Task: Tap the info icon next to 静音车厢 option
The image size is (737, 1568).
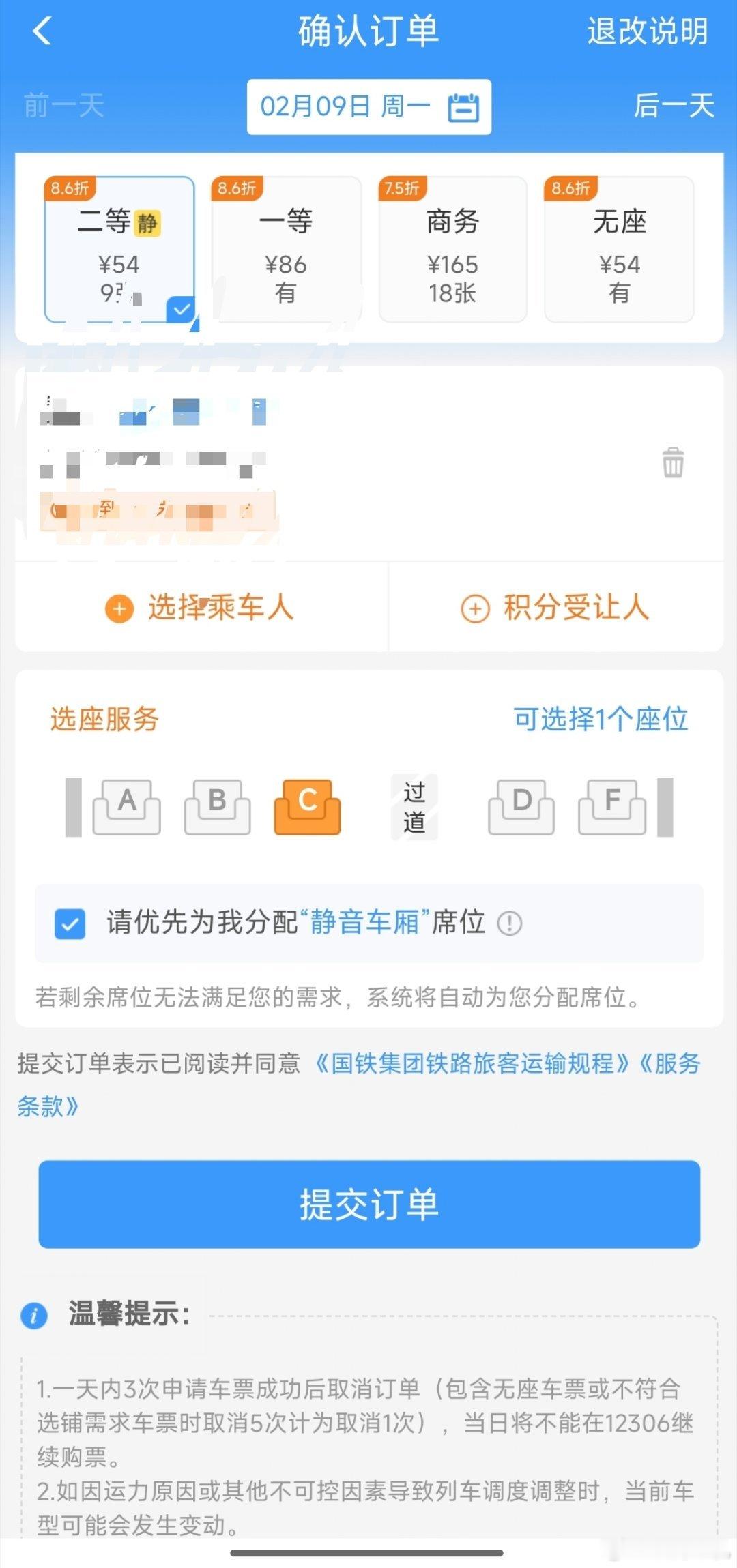Action: click(511, 922)
